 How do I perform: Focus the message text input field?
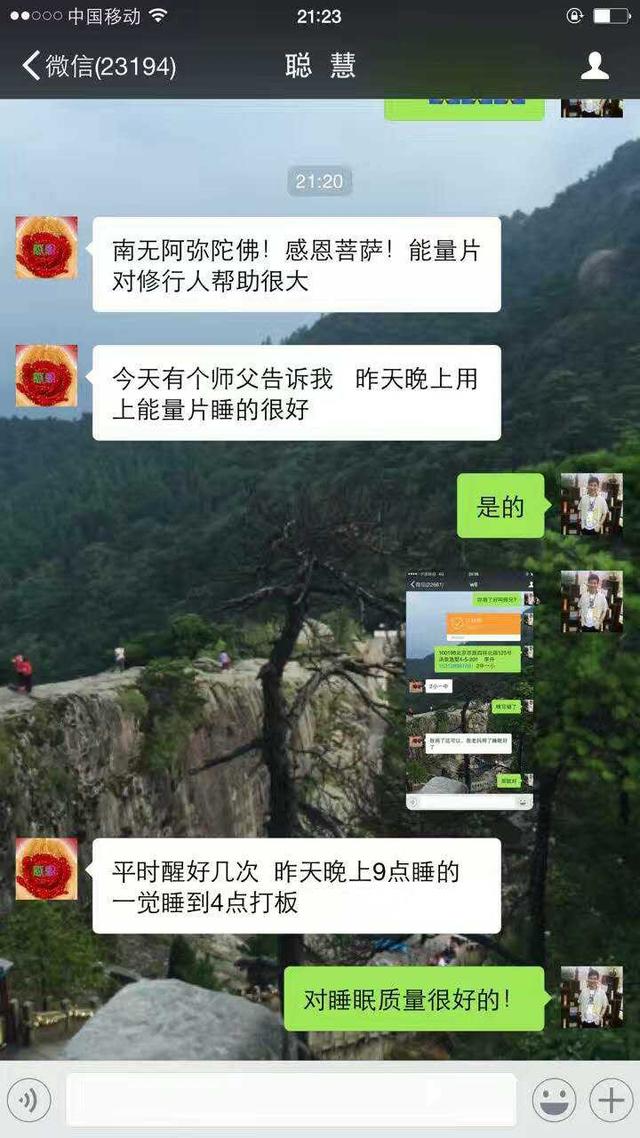[x=291, y=1101]
